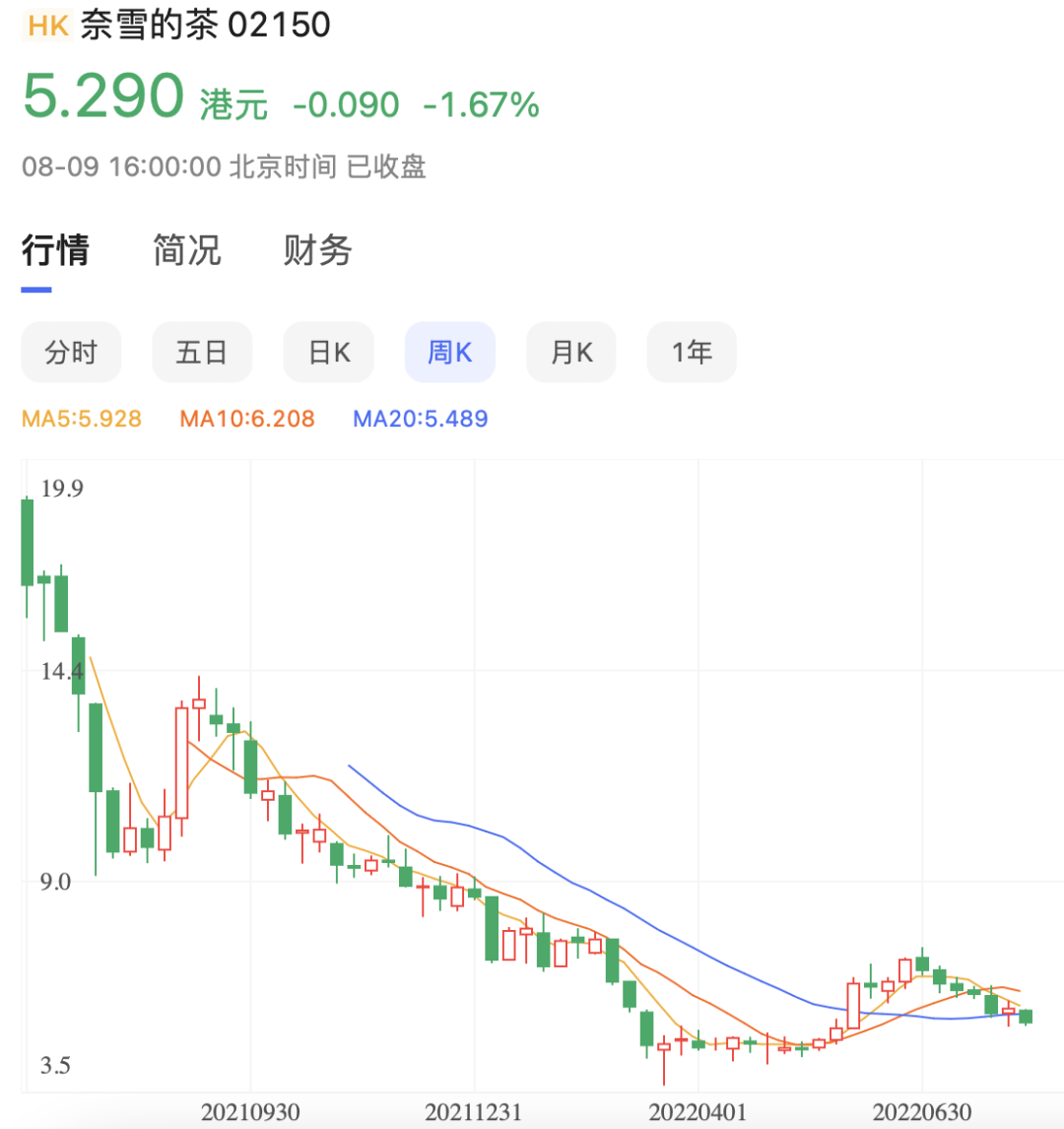Switch to the 行情 tab
The width and height of the screenshot is (1064, 1129).
click(55, 250)
